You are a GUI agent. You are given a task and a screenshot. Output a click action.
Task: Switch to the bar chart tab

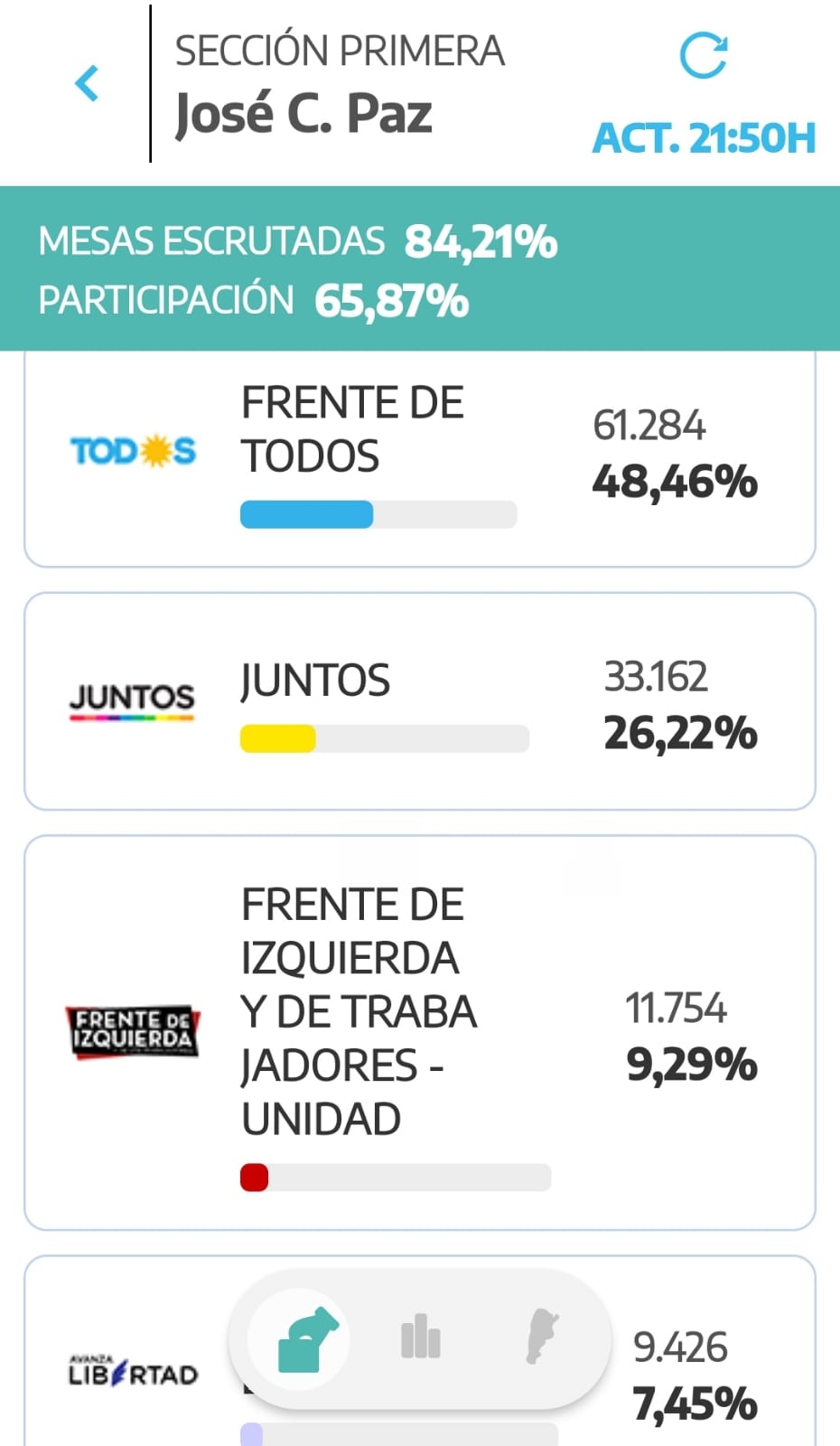pyautogui.click(x=420, y=1338)
